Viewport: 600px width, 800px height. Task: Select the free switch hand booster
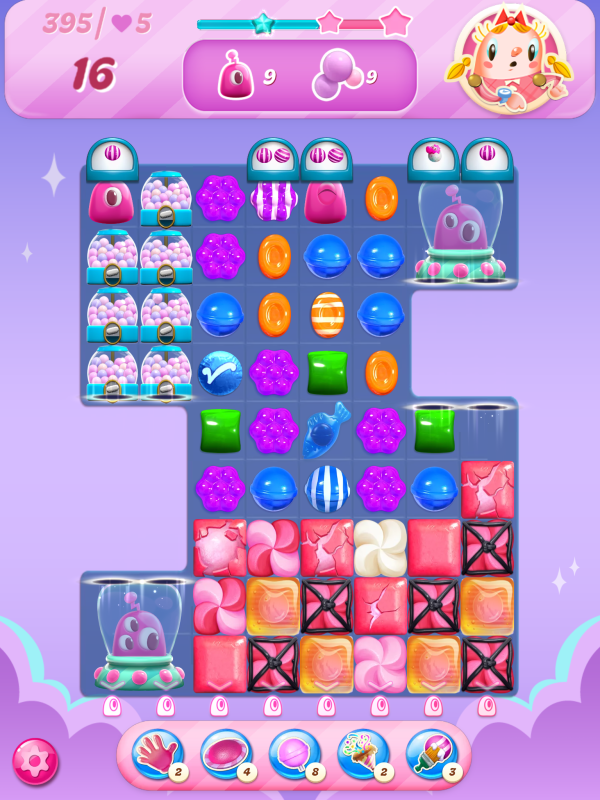pyautogui.click(x=157, y=755)
